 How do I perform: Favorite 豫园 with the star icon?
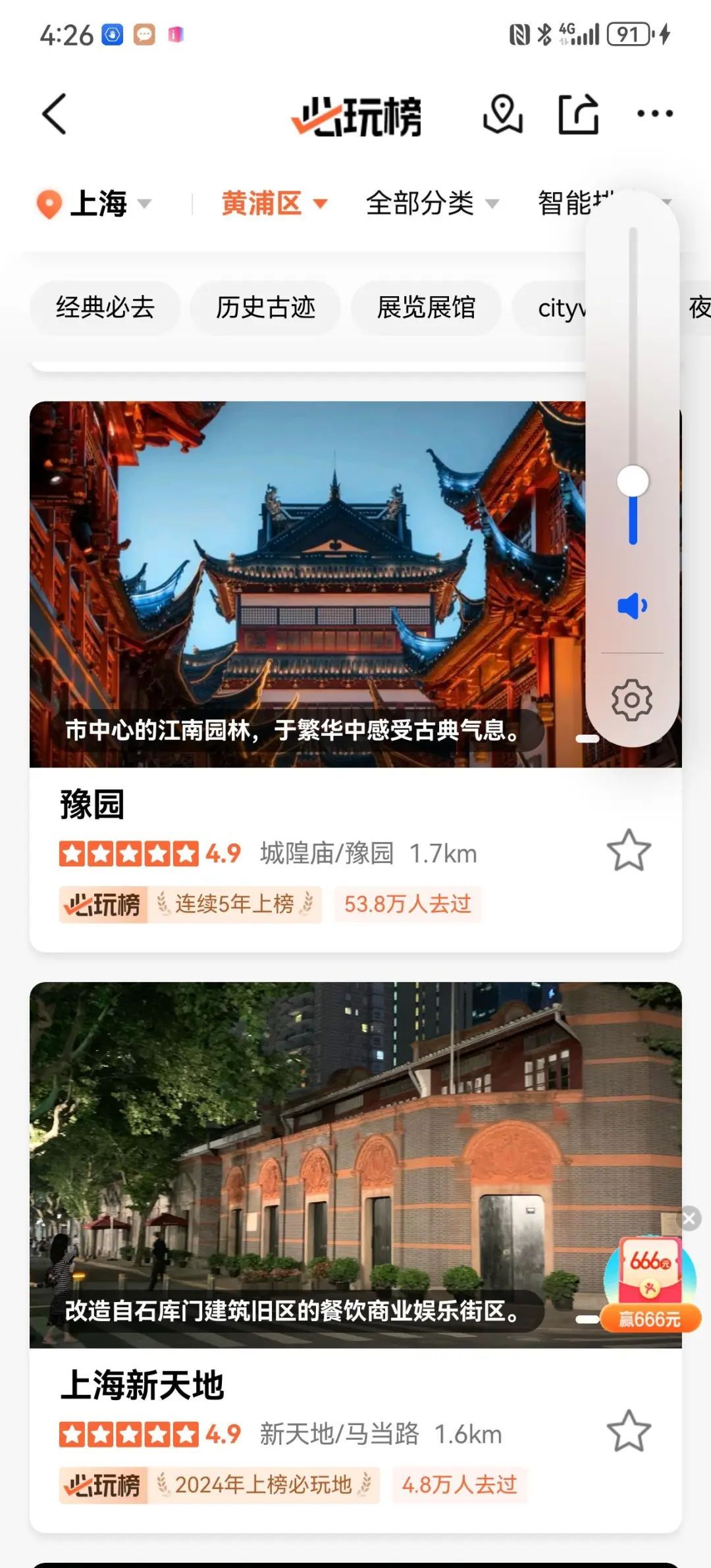(x=629, y=850)
